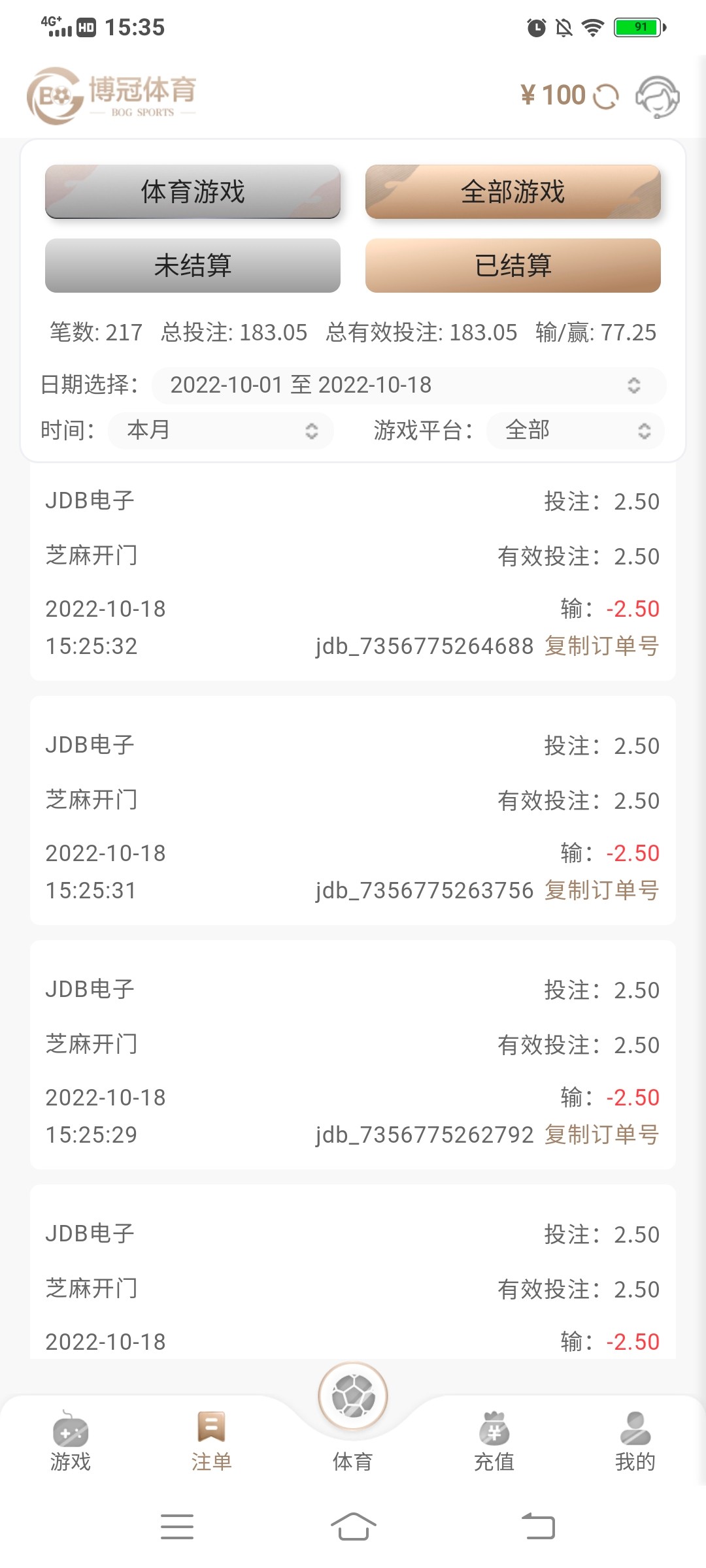This screenshot has height=1568, width=706.
Task: Switch to the 全部游戏 tab
Action: click(513, 192)
